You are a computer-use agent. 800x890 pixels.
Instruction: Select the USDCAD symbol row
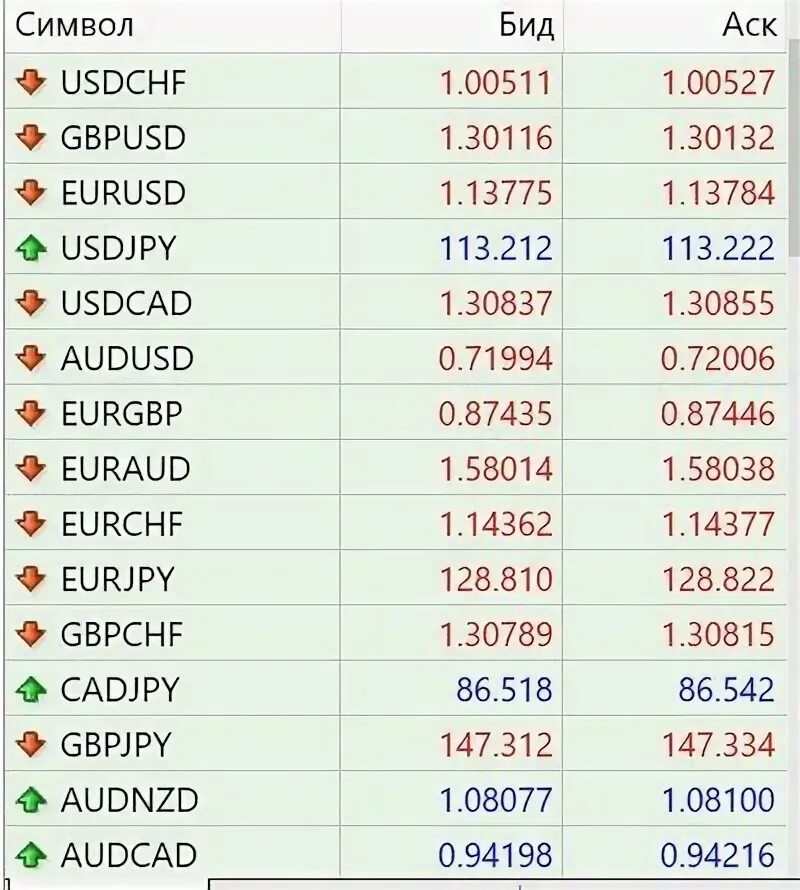pos(126,302)
